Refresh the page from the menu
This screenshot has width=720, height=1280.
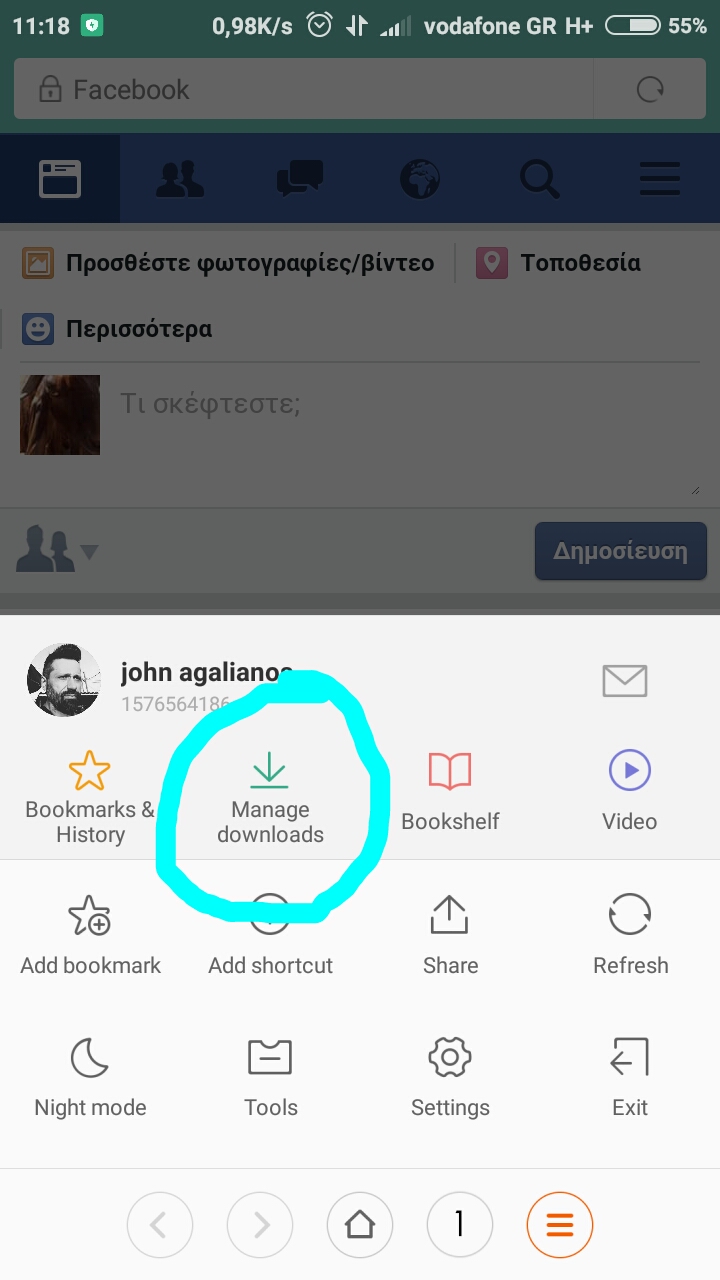tap(630, 936)
